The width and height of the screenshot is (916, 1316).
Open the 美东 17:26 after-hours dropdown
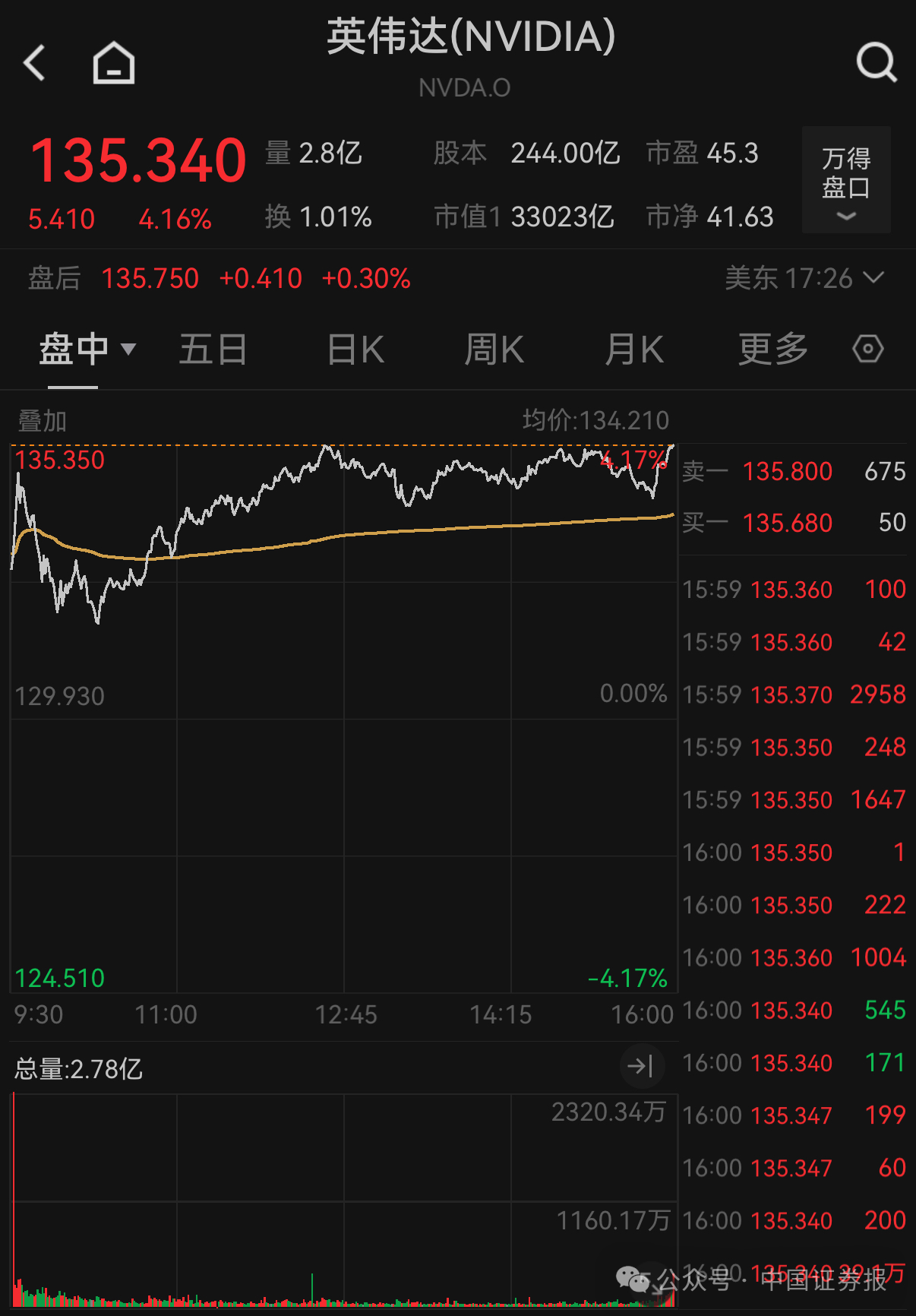pyautogui.click(x=804, y=278)
